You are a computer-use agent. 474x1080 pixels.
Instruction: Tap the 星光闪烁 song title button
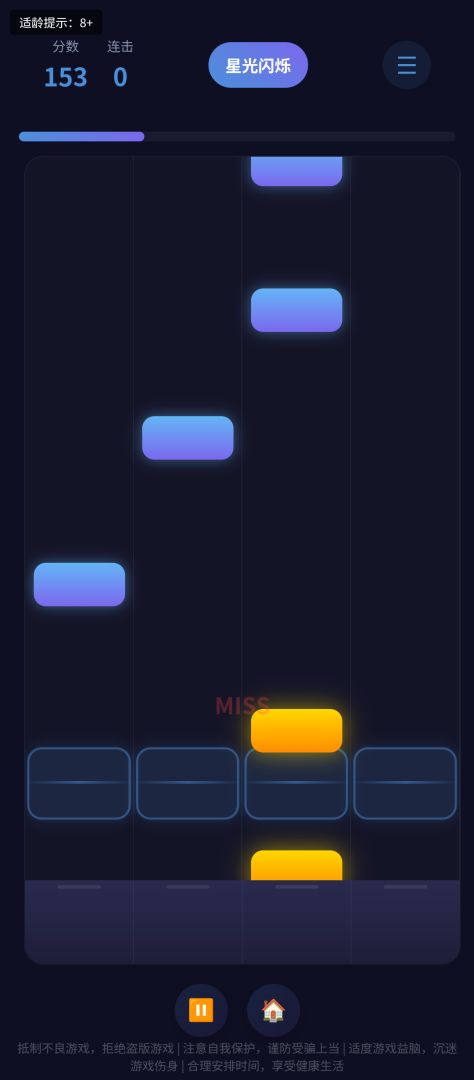pyautogui.click(x=258, y=65)
